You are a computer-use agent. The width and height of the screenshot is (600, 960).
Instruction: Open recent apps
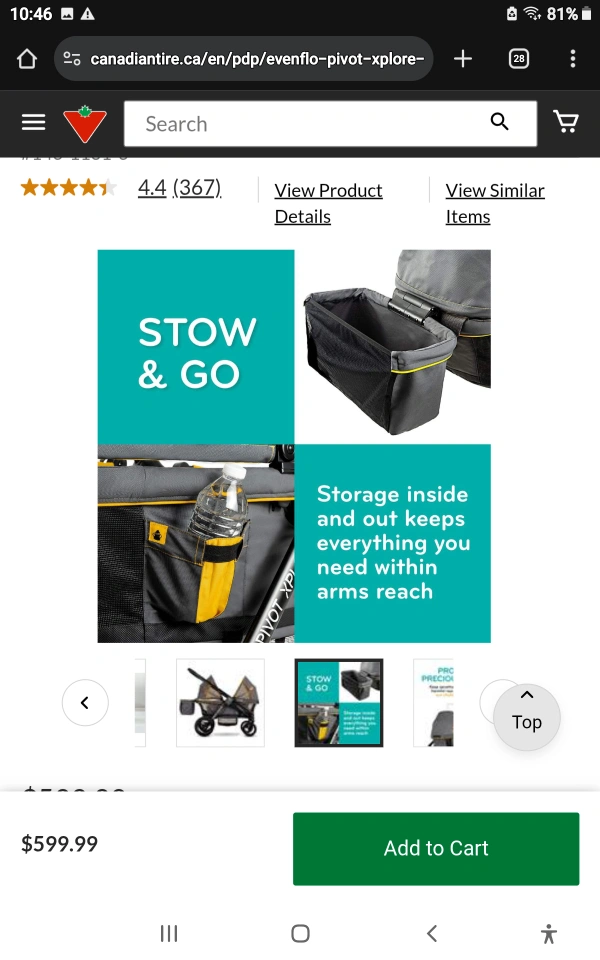coord(168,934)
